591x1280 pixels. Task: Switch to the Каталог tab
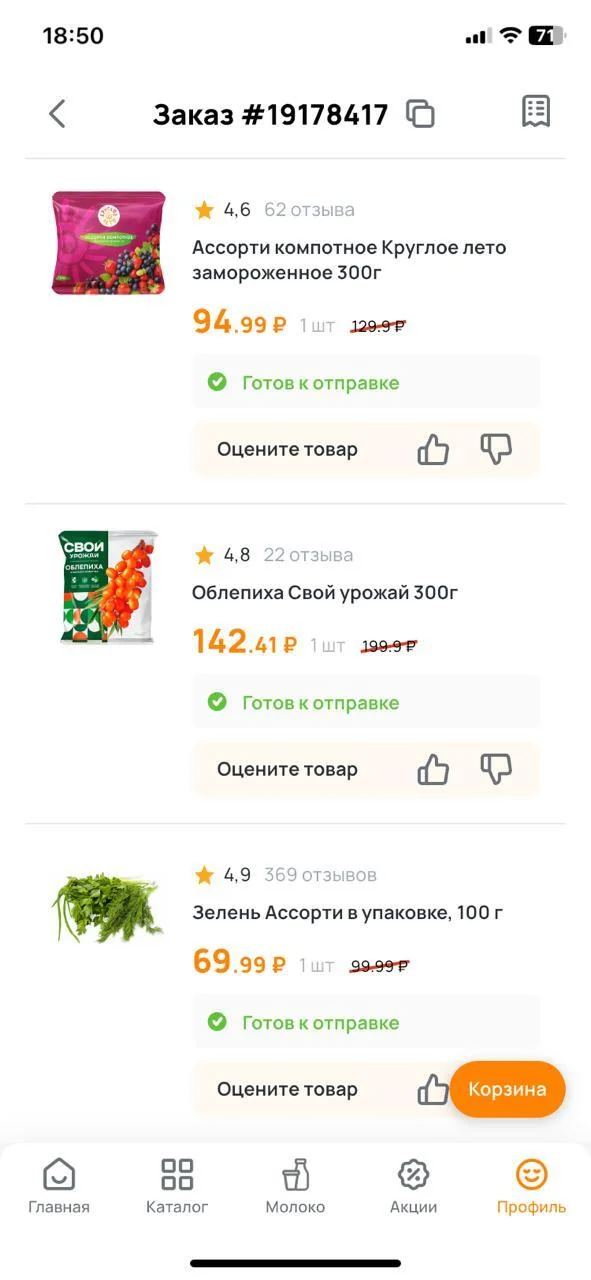pos(177,1187)
